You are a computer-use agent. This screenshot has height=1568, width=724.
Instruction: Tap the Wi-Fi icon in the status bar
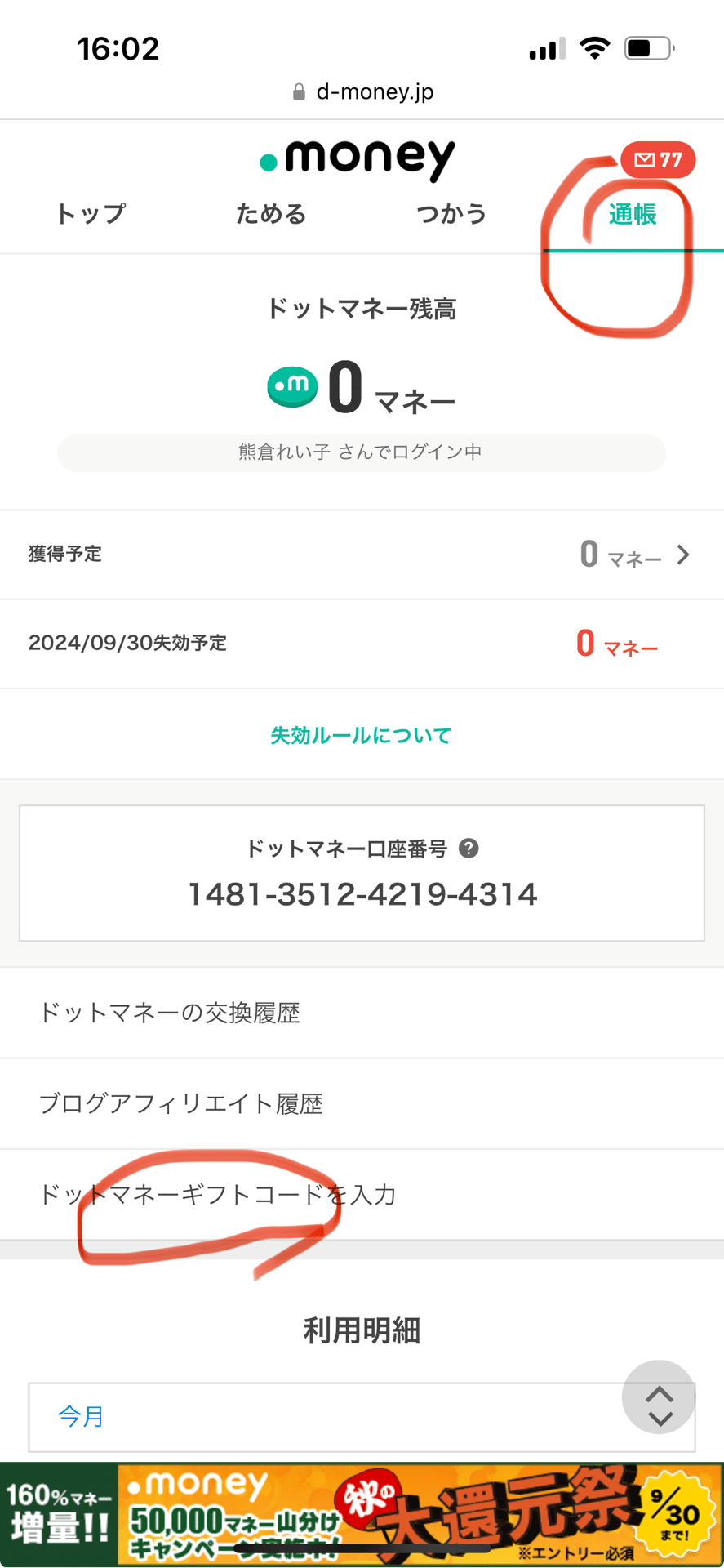595,47
